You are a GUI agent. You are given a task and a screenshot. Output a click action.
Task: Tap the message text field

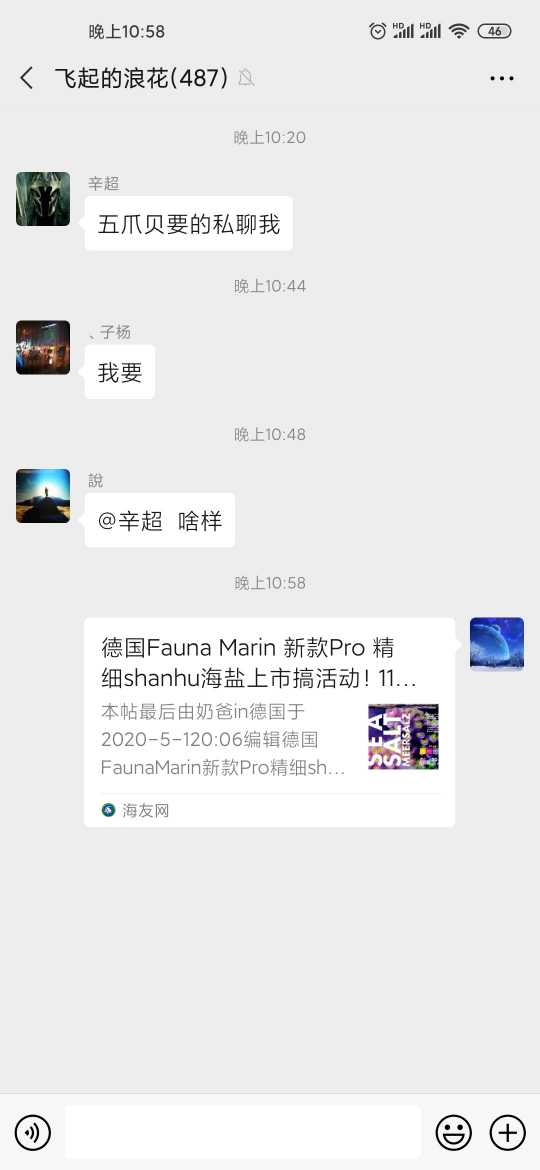(243, 1133)
